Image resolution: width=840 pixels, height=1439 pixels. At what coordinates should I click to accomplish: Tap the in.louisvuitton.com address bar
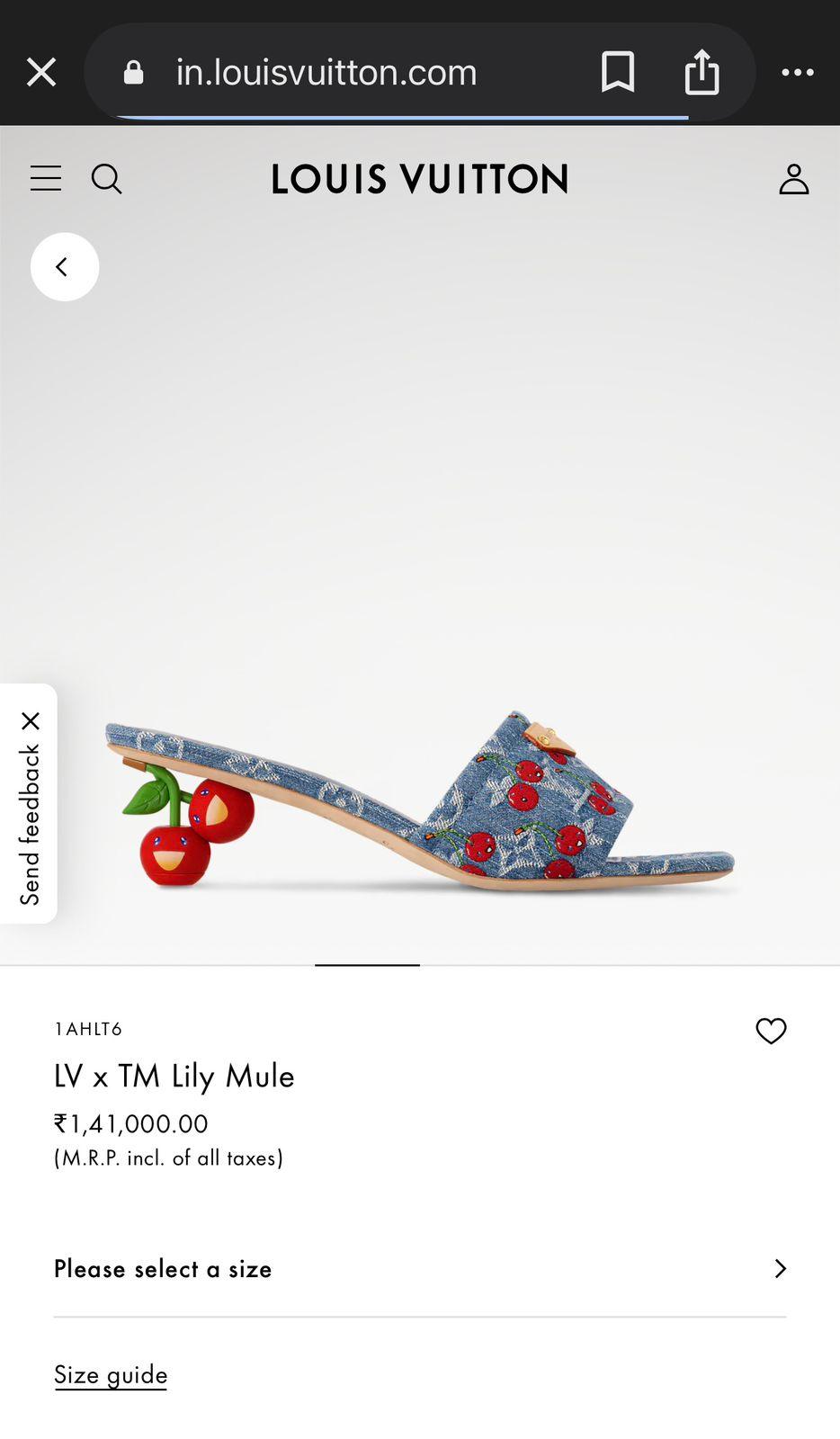click(326, 72)
